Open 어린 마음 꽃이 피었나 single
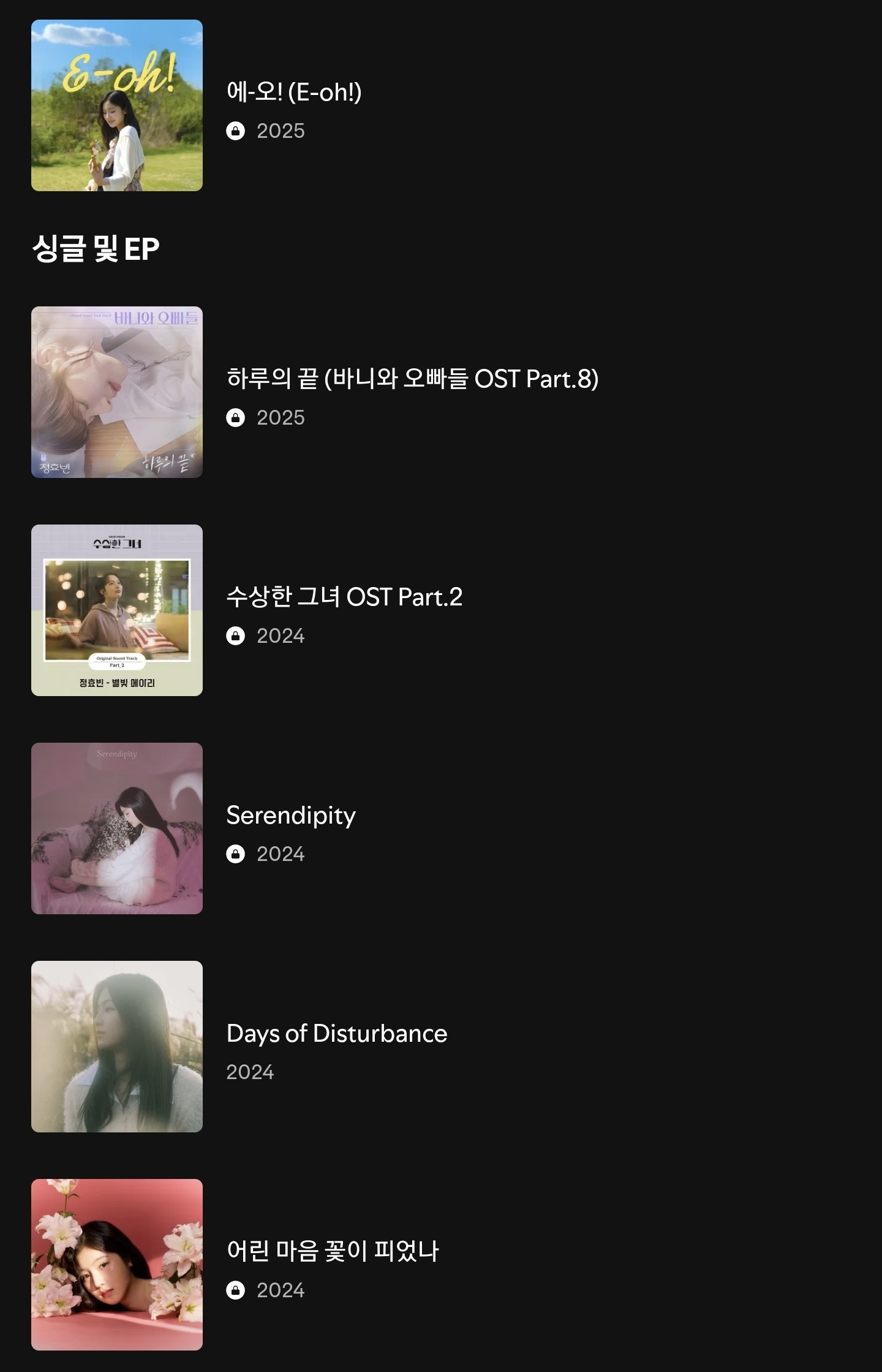 333,1252
